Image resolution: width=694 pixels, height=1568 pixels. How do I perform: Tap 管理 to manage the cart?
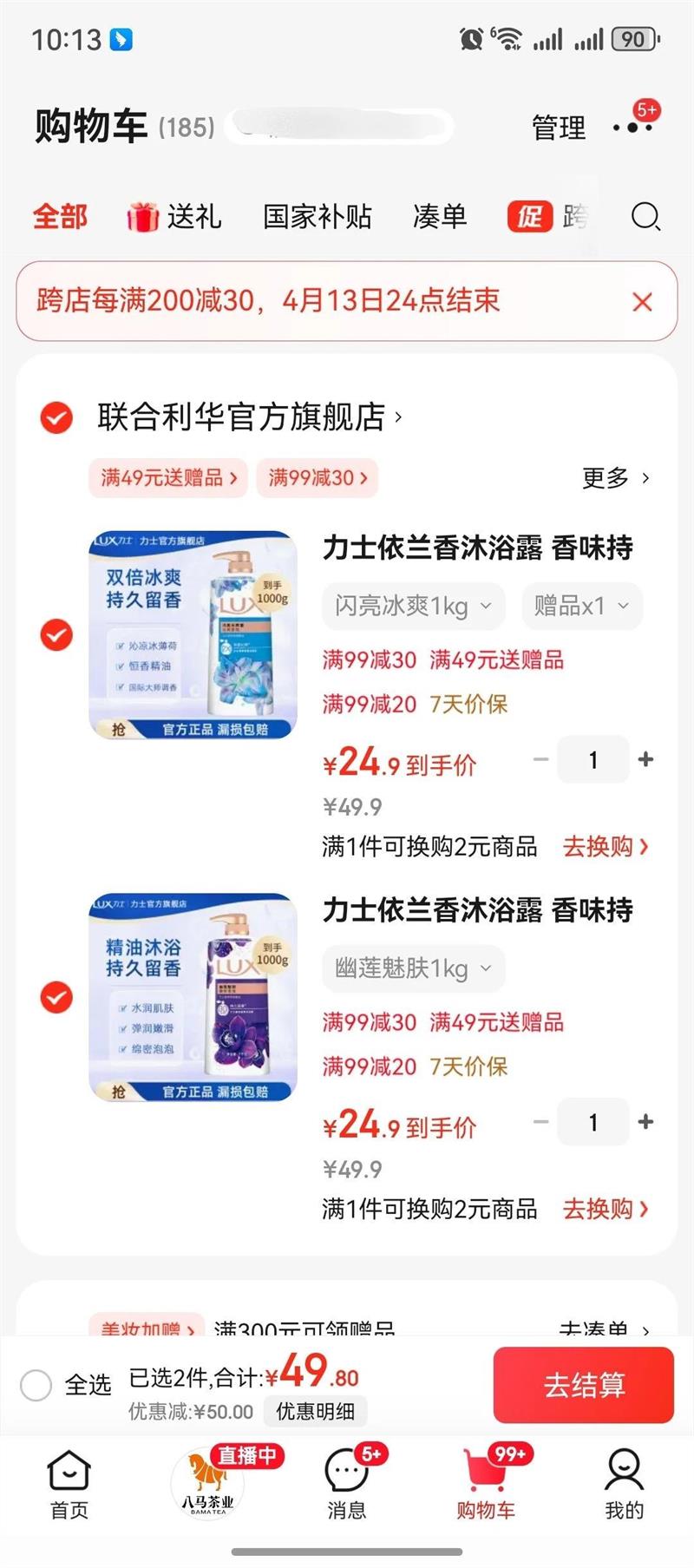pyautogui.click(x=559, y=128)
